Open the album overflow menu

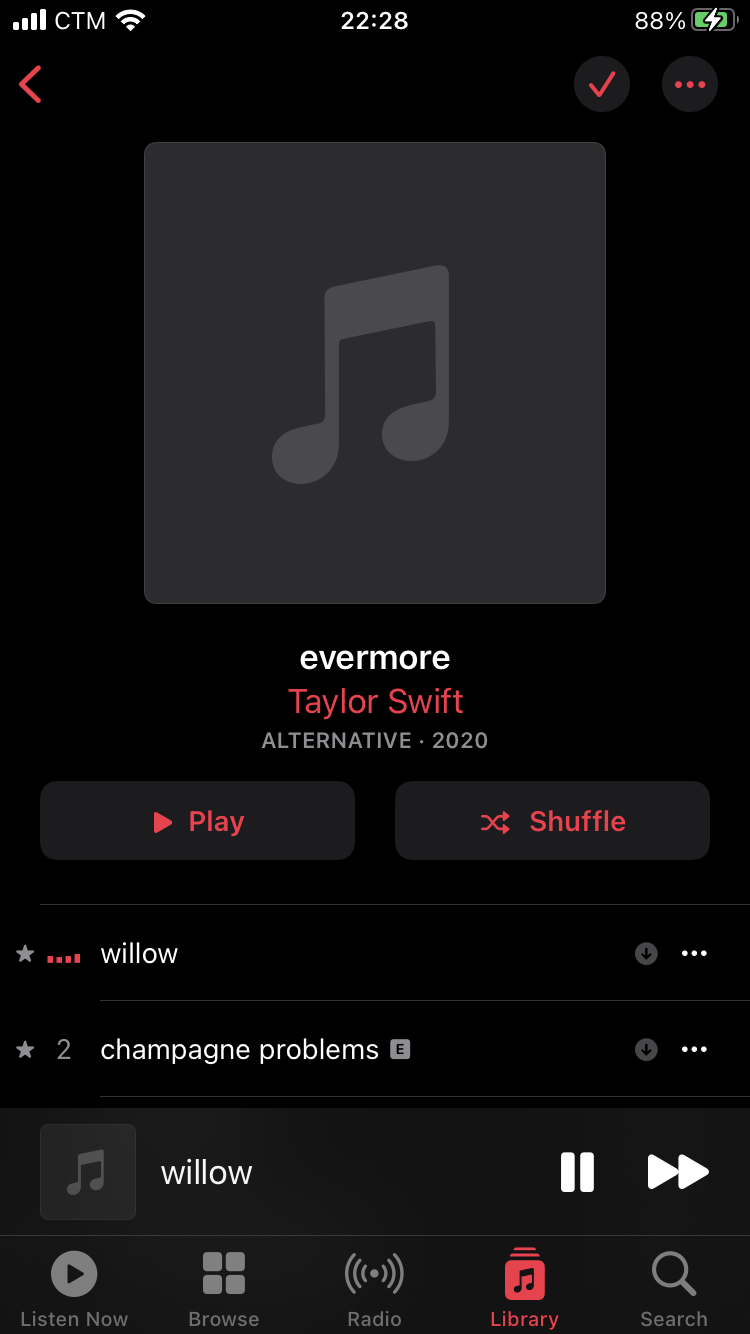689,85
